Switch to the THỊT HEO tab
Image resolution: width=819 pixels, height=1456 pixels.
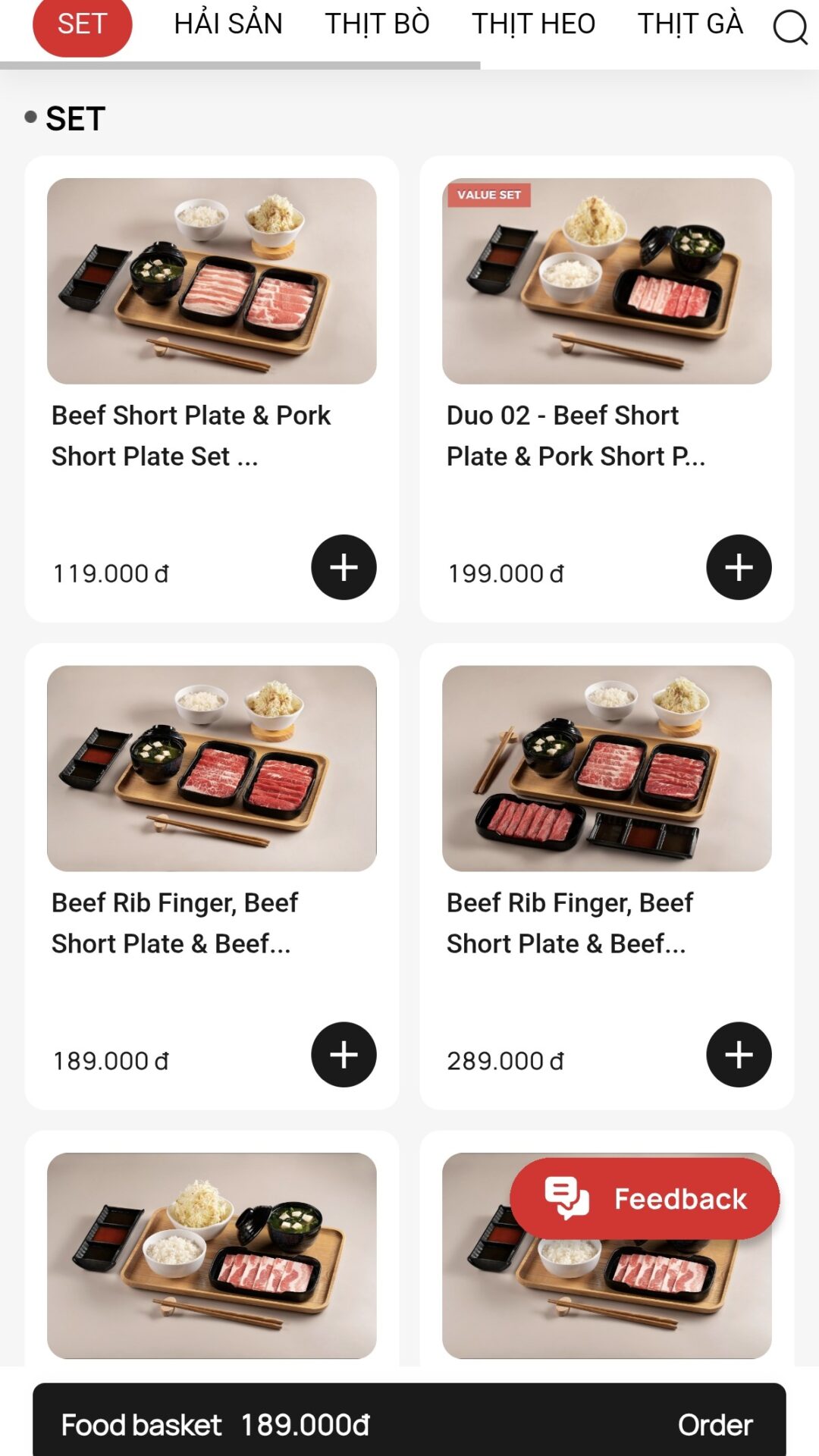point(533,24)
